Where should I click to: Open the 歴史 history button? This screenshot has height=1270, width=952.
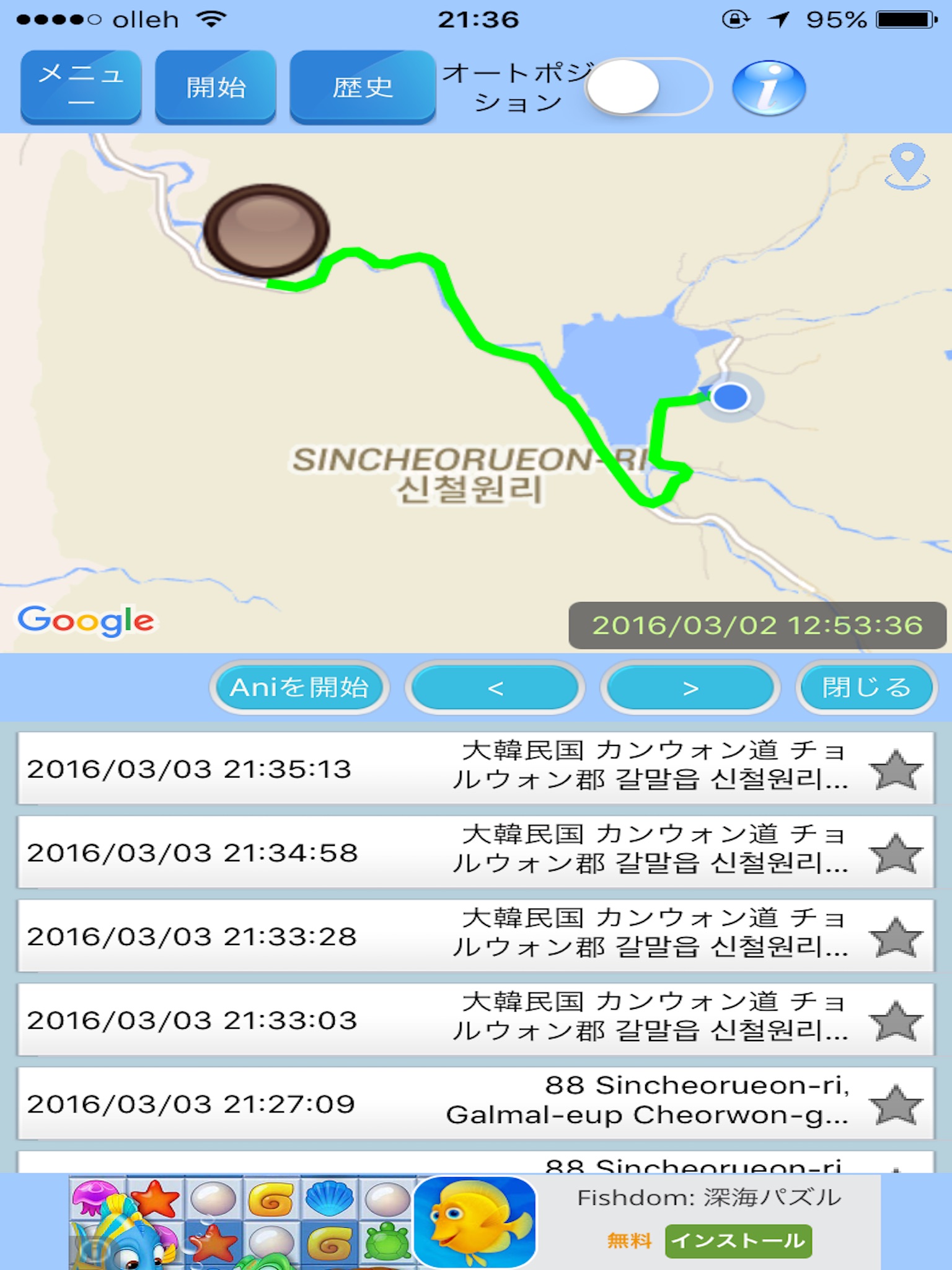[x=363, y=87]
